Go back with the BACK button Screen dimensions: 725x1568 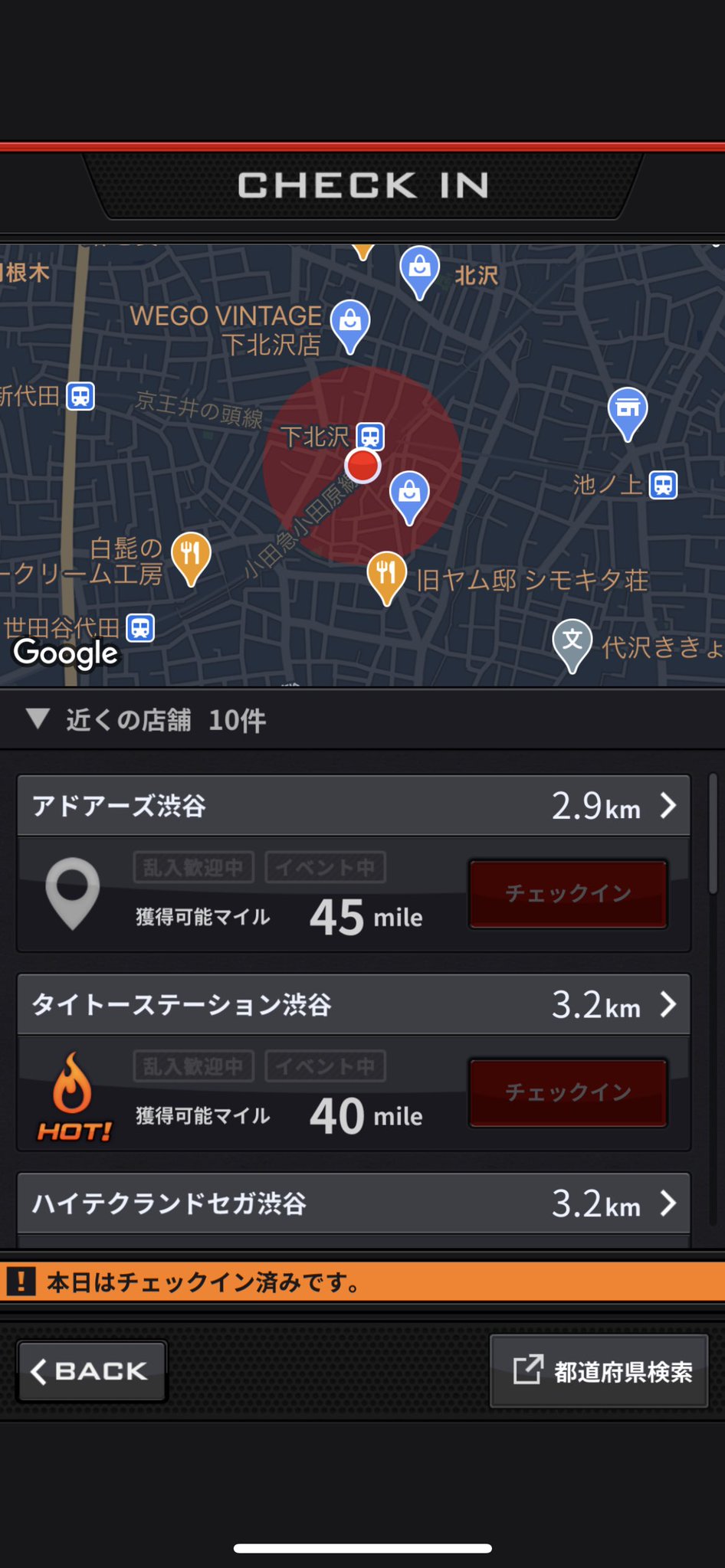[92, 1371]
